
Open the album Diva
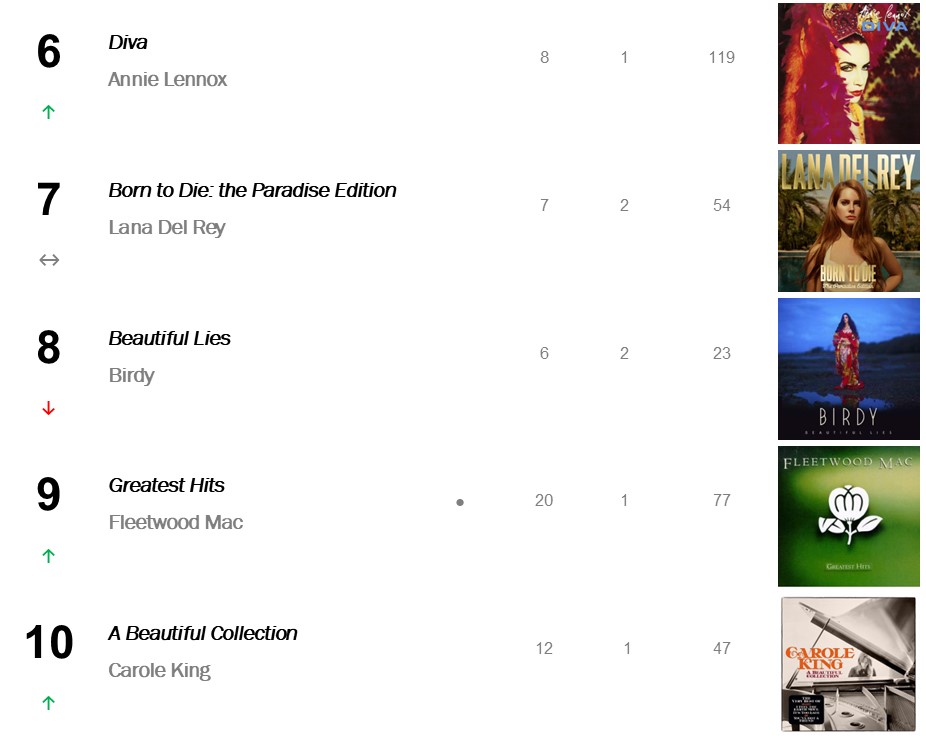128,42
